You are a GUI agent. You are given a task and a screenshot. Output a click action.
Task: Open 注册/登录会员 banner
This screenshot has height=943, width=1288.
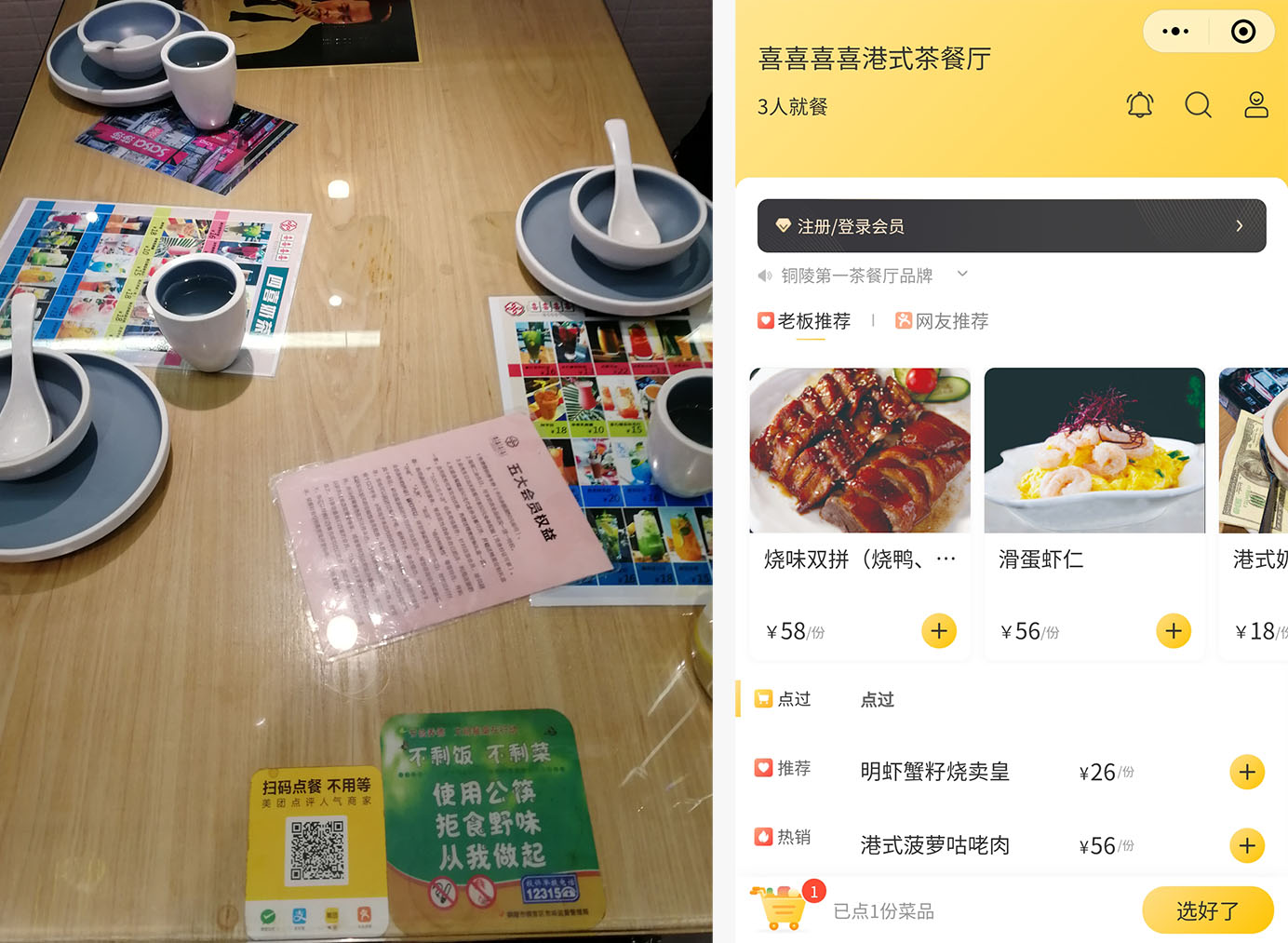(1012, 226)
